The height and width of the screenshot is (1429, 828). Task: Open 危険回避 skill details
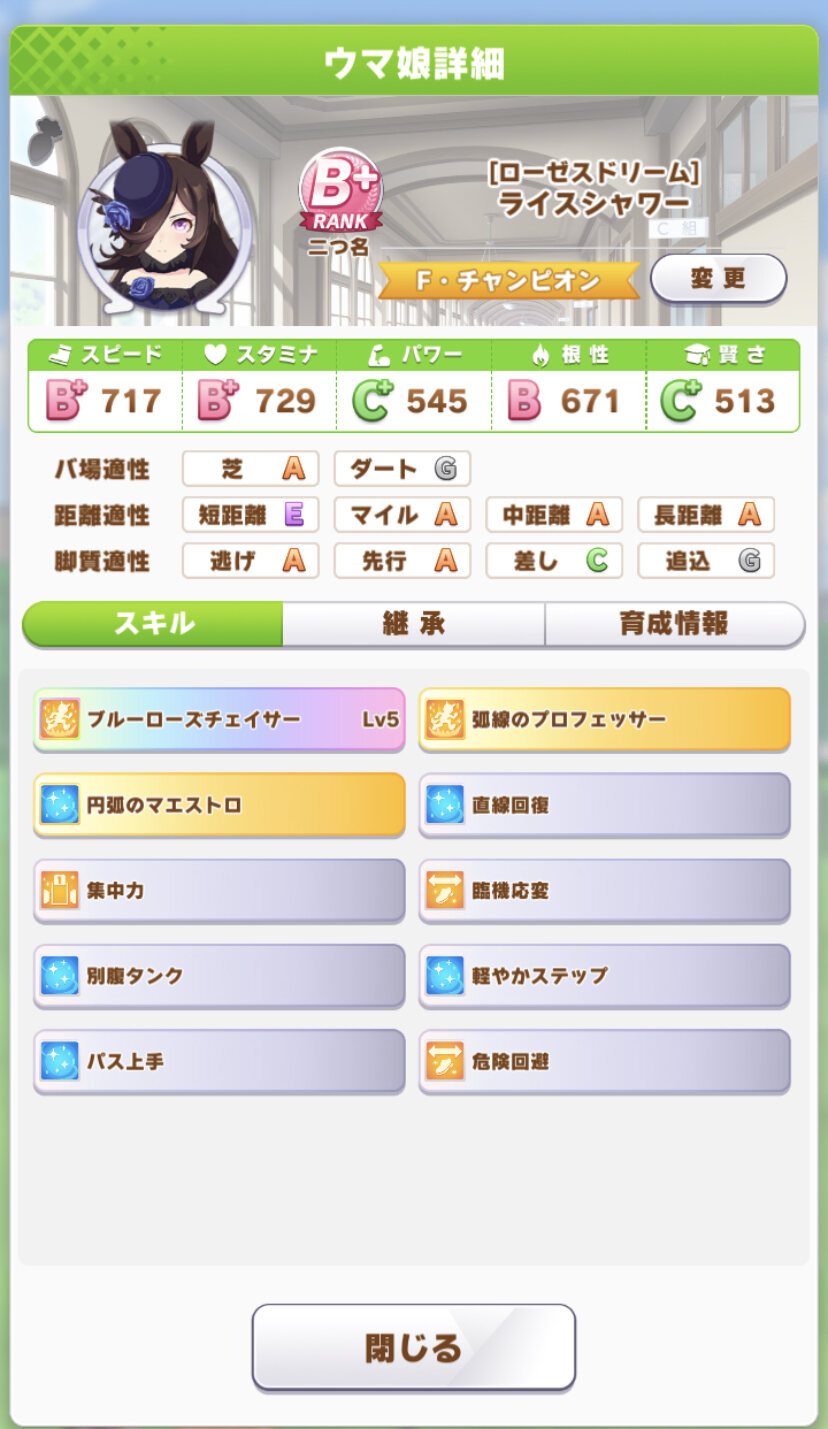click(604, 1061)
